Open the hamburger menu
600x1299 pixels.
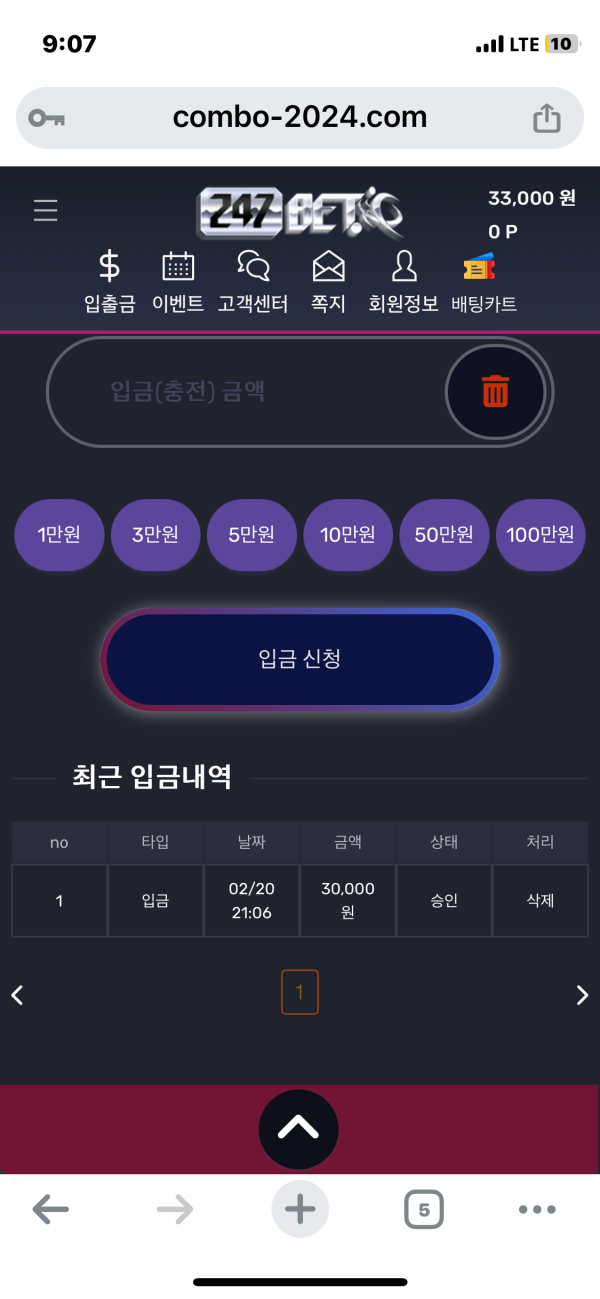45,210
